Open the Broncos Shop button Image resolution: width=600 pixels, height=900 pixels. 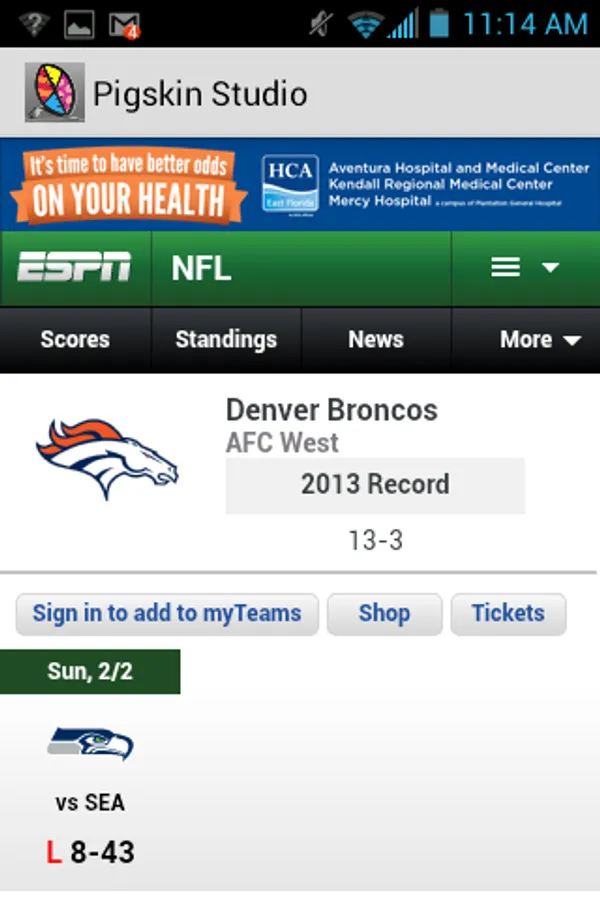384,613
